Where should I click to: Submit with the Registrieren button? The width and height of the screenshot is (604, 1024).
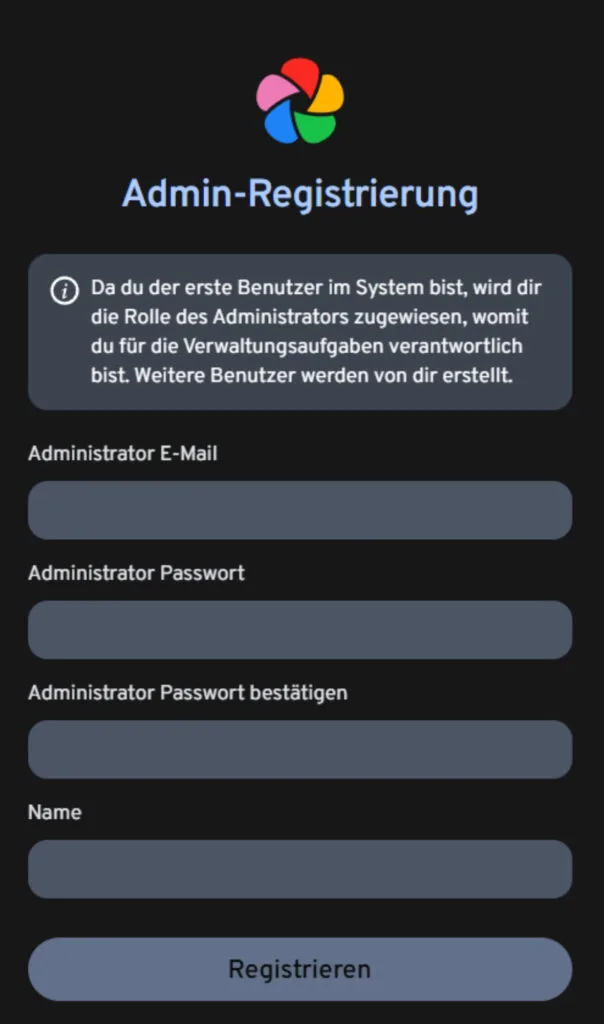pos(300,969)
